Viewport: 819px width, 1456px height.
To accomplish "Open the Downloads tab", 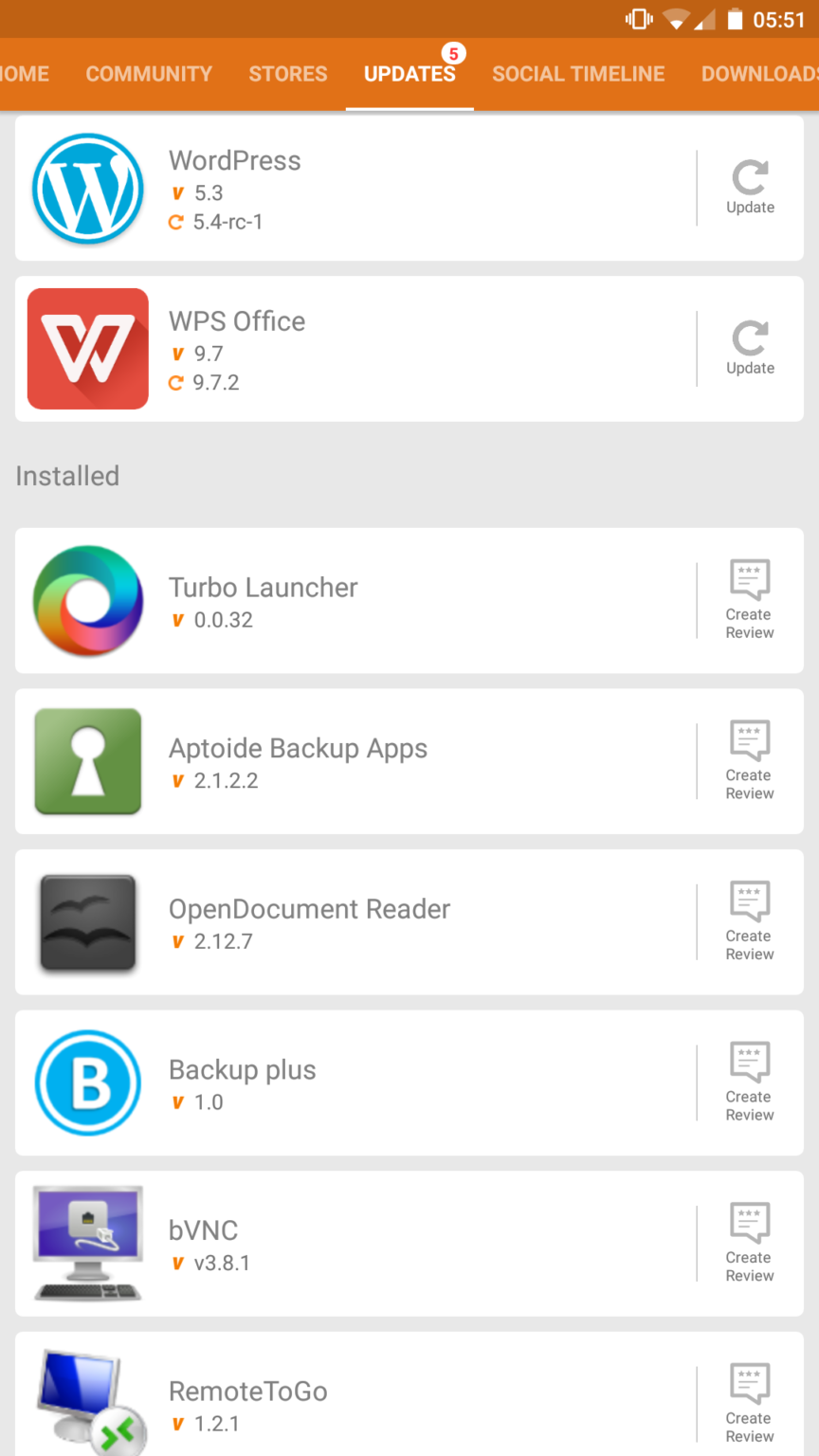I will 758,74.
